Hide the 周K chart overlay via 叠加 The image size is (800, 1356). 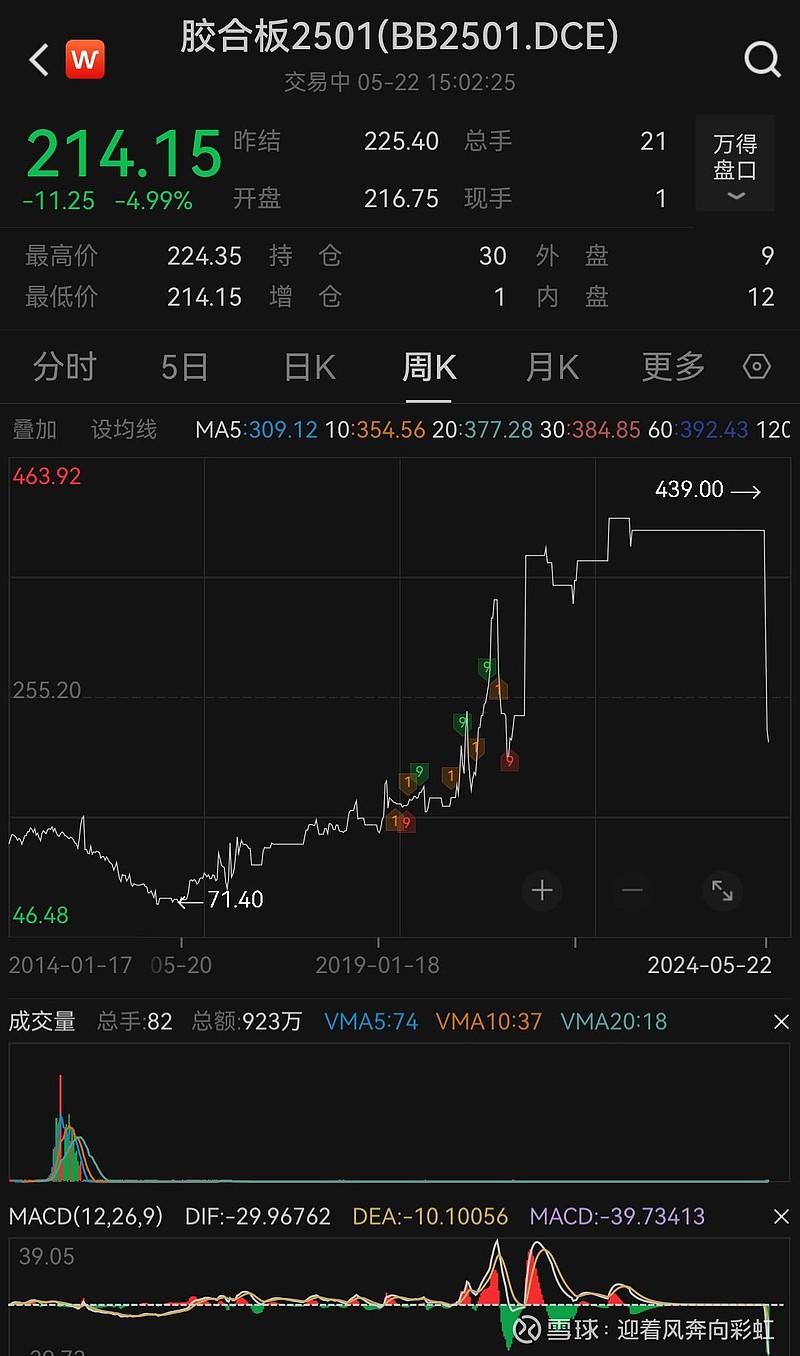pyautogui.click(x=34, y=429)
